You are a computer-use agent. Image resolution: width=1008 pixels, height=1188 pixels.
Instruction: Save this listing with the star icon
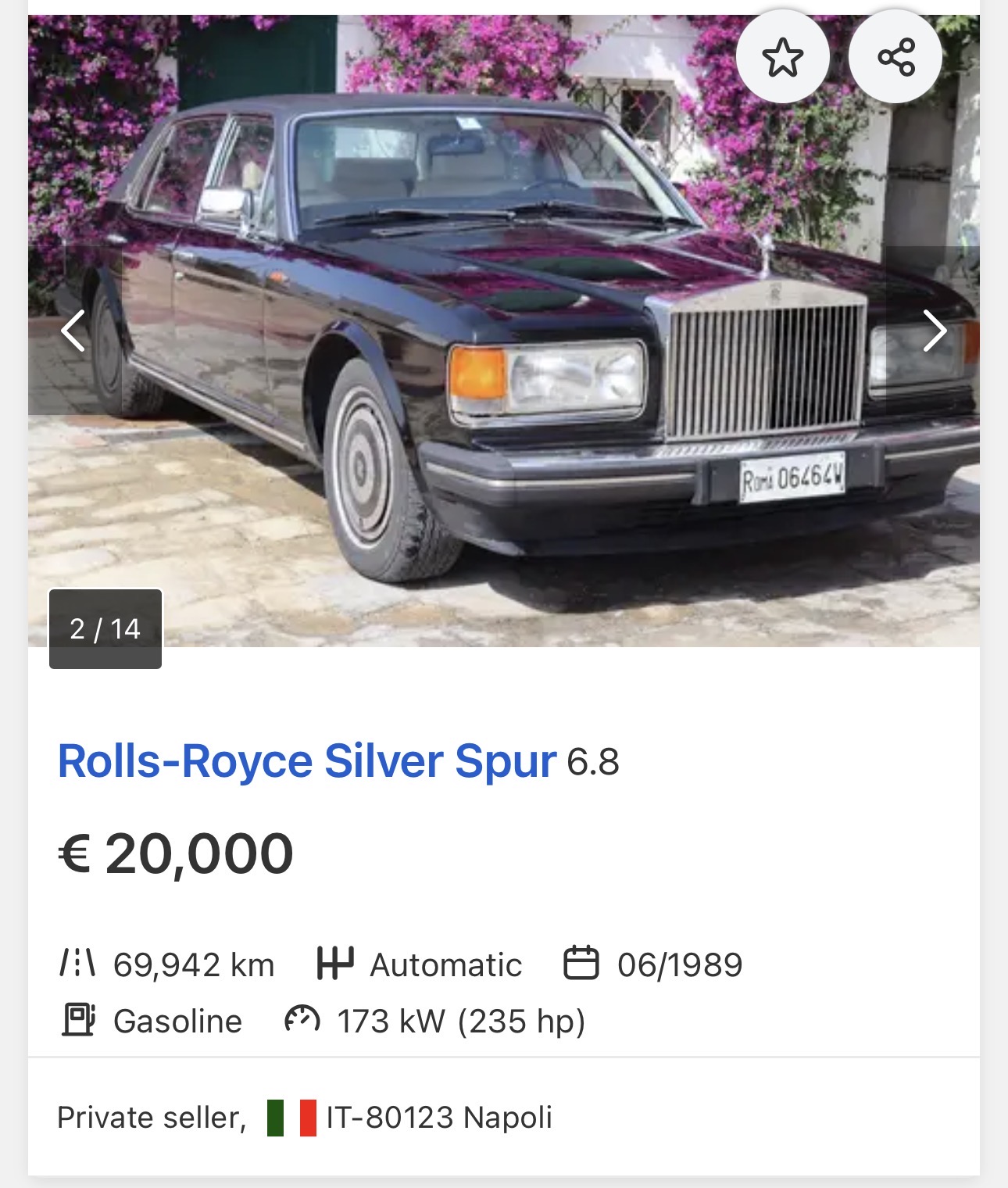(x=782, y=57)
